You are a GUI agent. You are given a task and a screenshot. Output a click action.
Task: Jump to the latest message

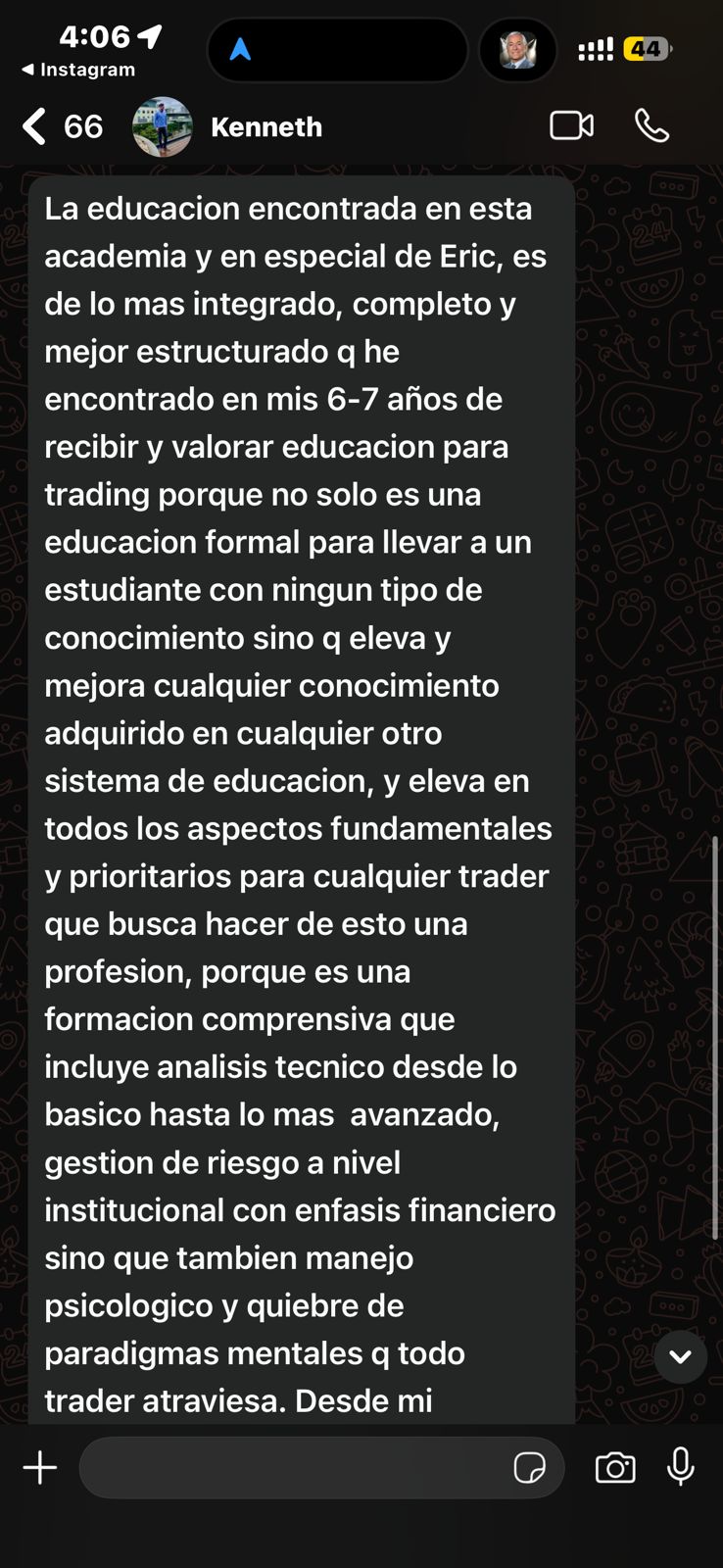click(680, 1356)
